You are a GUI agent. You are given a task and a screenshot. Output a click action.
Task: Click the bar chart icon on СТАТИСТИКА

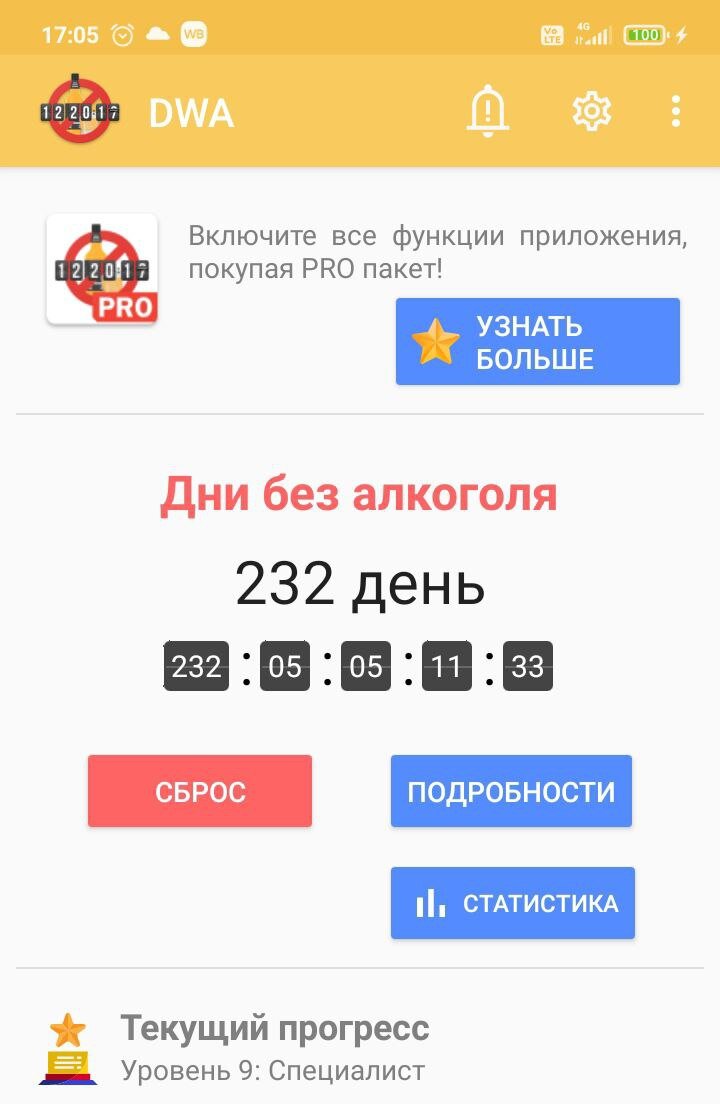(x=428, y=902)
